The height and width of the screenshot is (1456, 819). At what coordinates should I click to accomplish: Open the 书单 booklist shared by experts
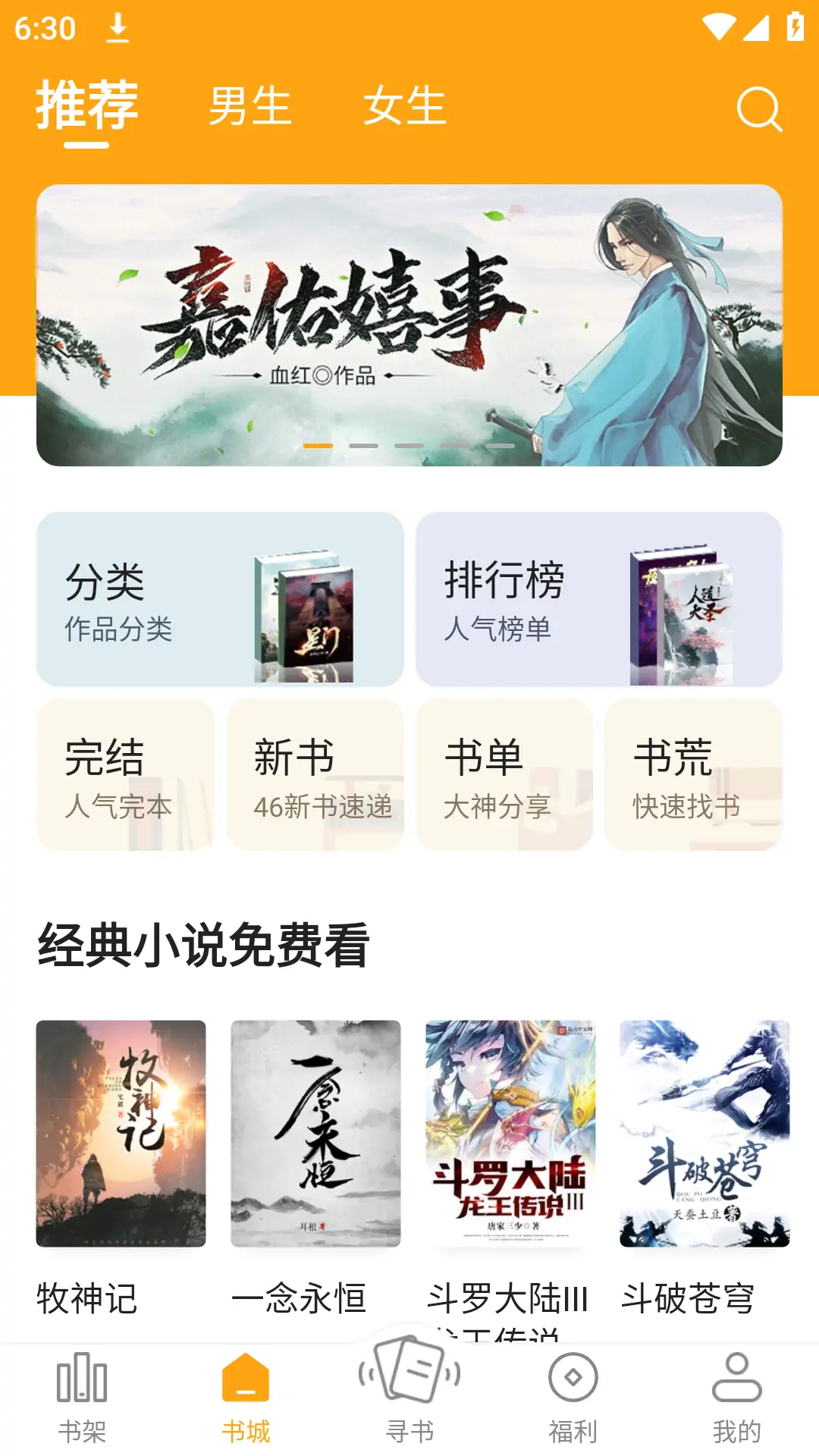pos(505,775)
